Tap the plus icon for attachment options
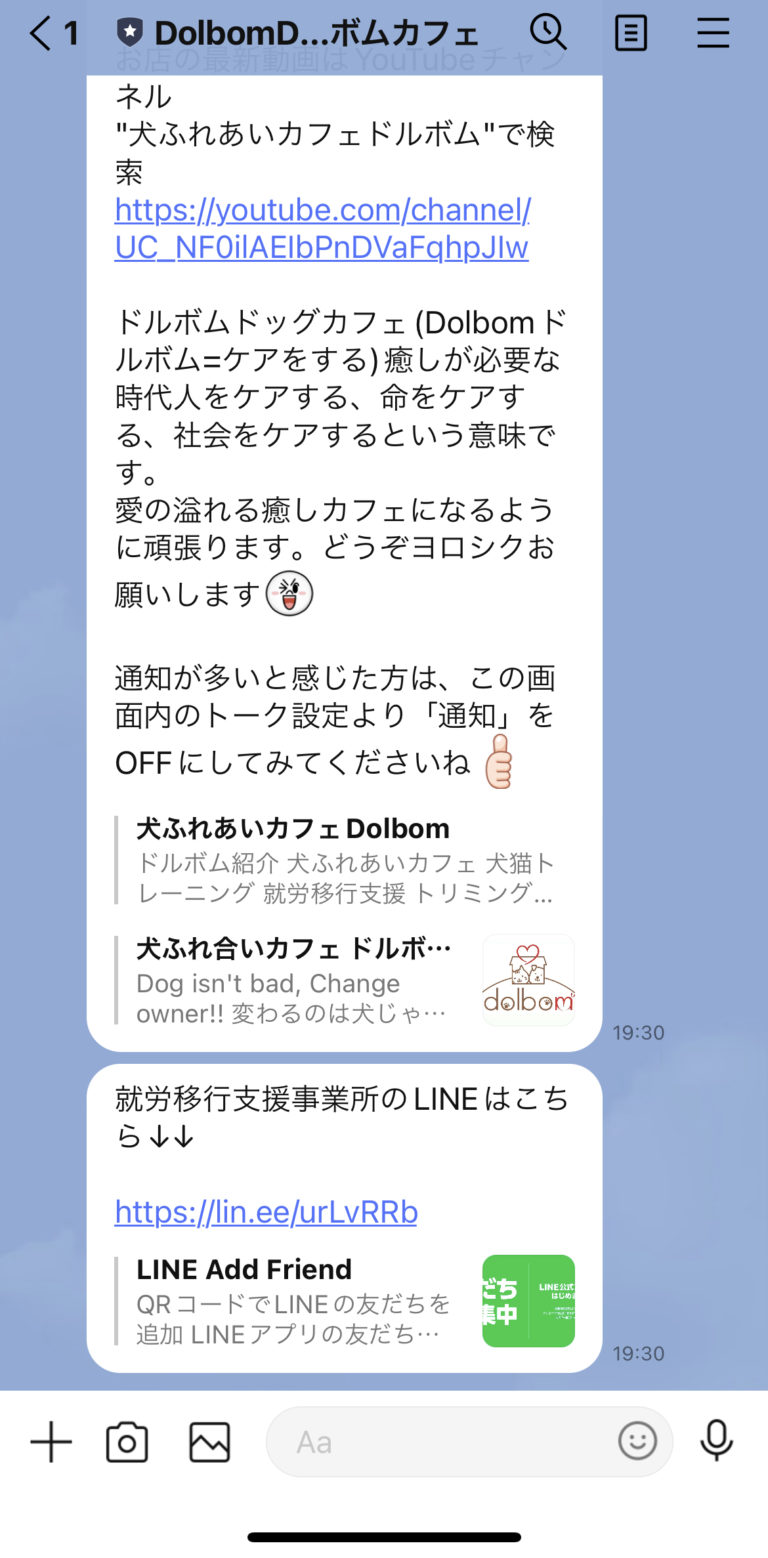 point(50,1442)
